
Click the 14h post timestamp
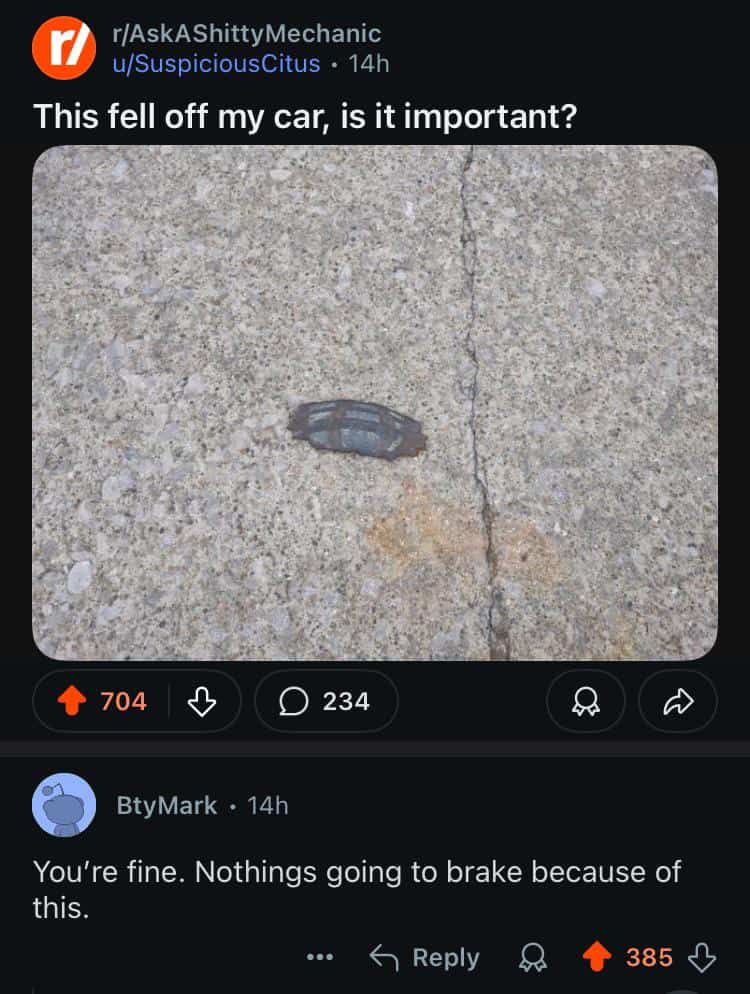[370, 63]
